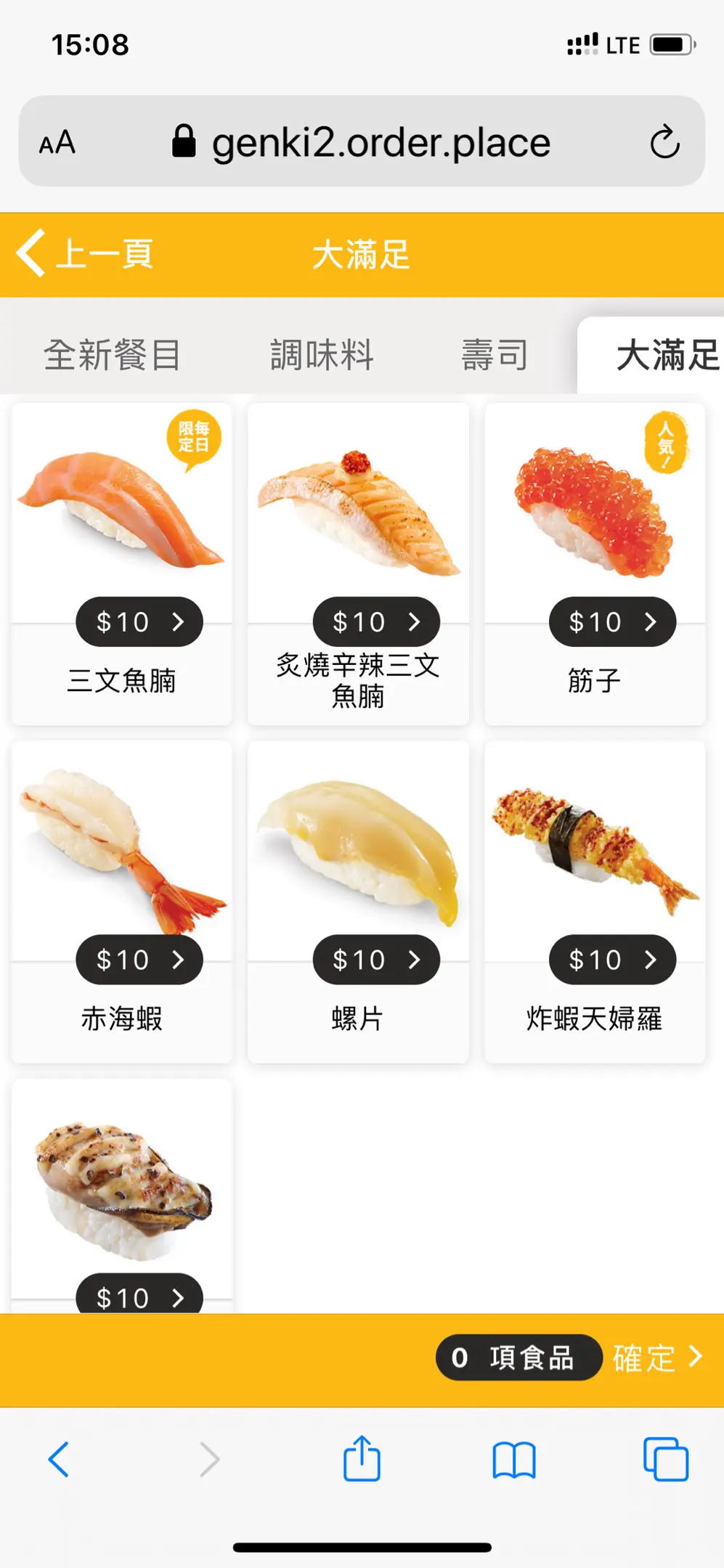Reload the page in Safari
Viewport: 724px width, 1568px height.
coord(664,142)
